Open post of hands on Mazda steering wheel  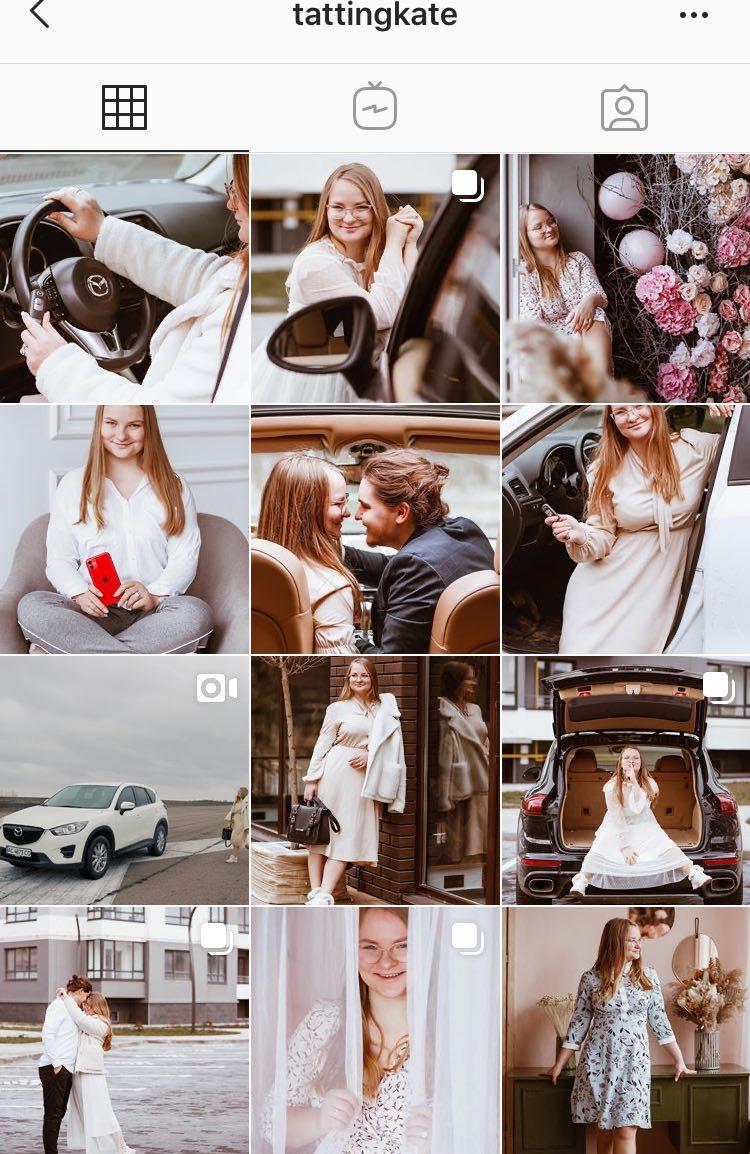tap(124, 279)
